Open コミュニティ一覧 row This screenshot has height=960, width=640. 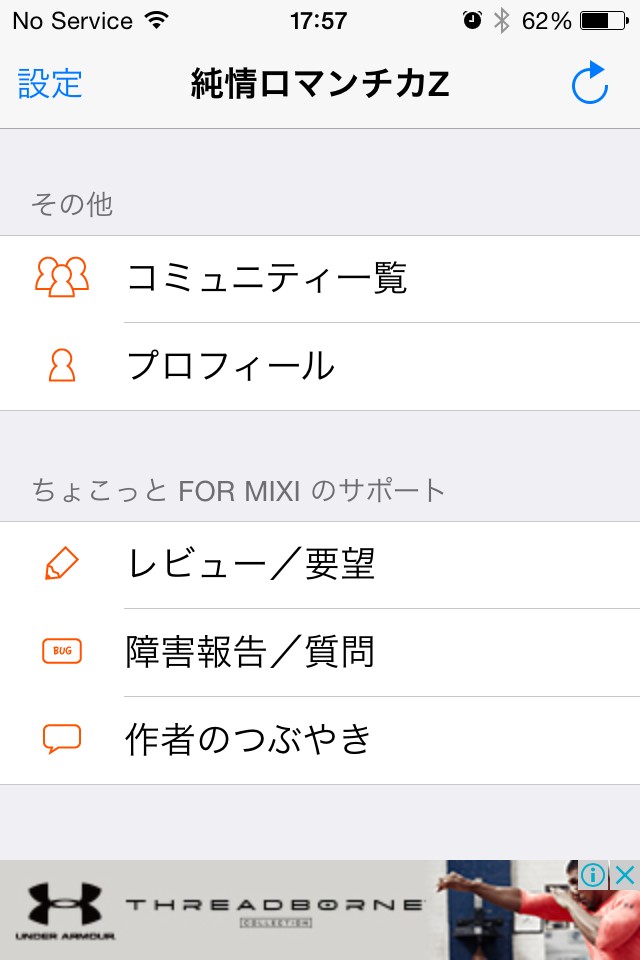coord(320,278)
